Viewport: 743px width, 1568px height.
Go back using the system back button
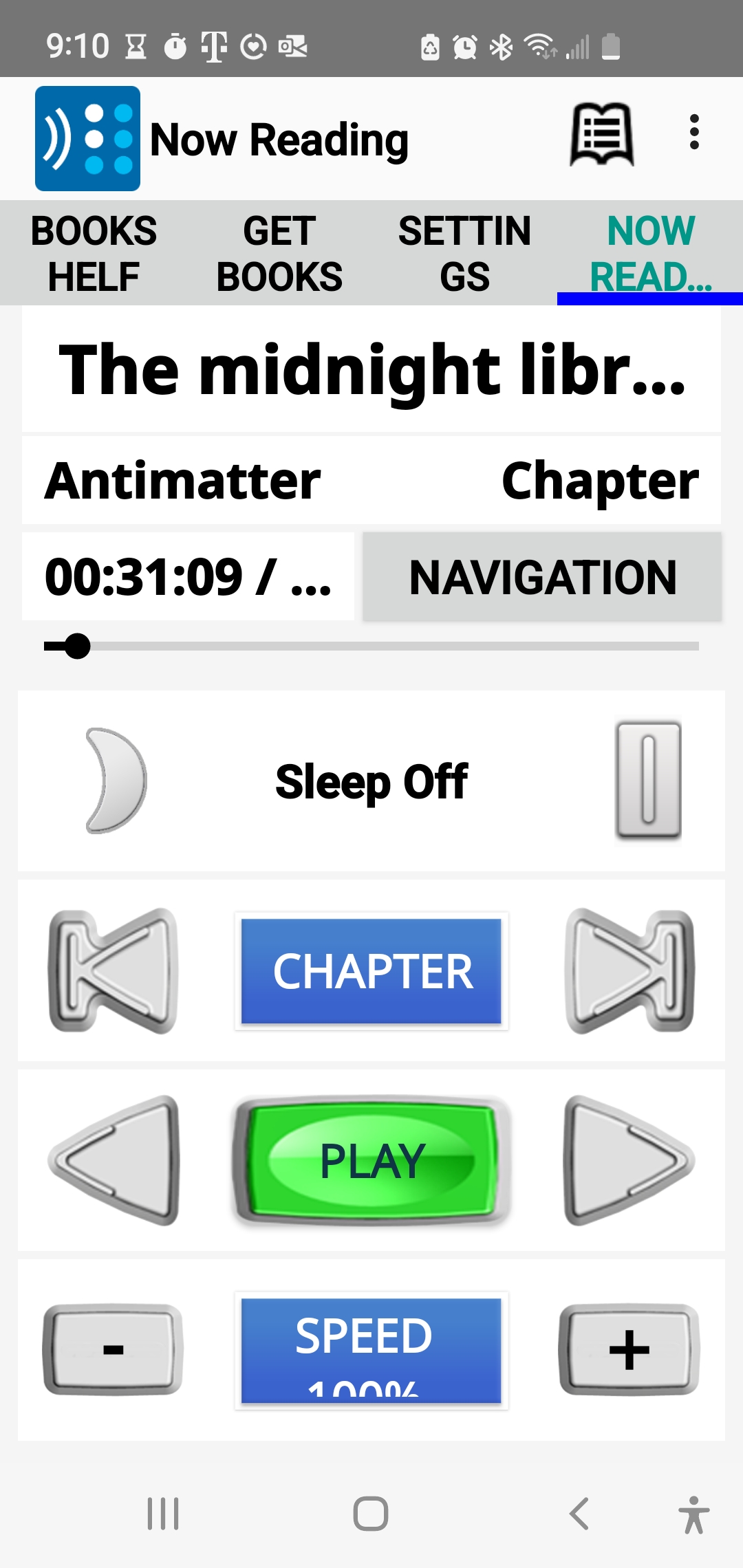(x=579, y=1514)
